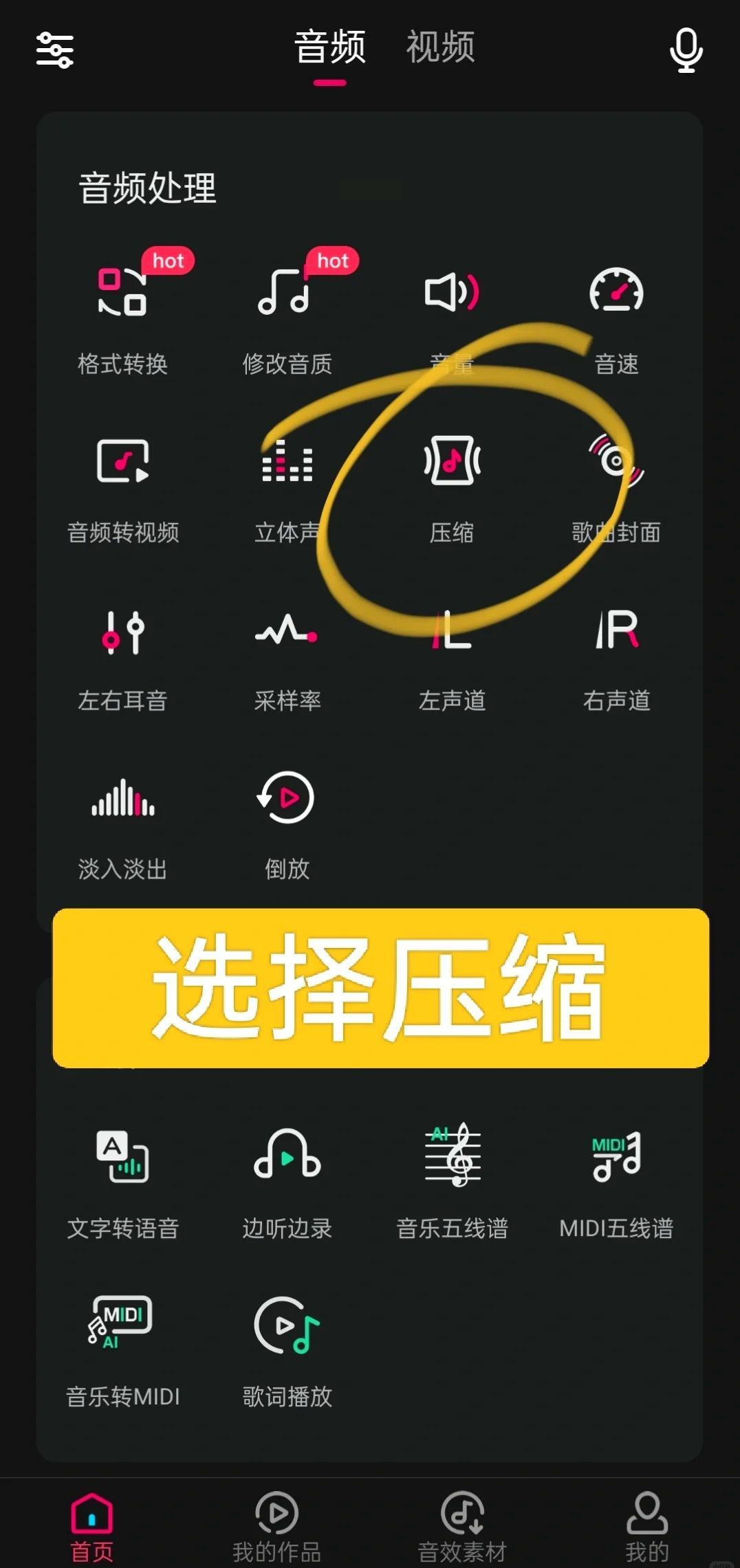This screenshot has width=740, height=1568.
Task: Open the 压缩 compression tool
Action: pyautogui.click(x=452, y=485)
